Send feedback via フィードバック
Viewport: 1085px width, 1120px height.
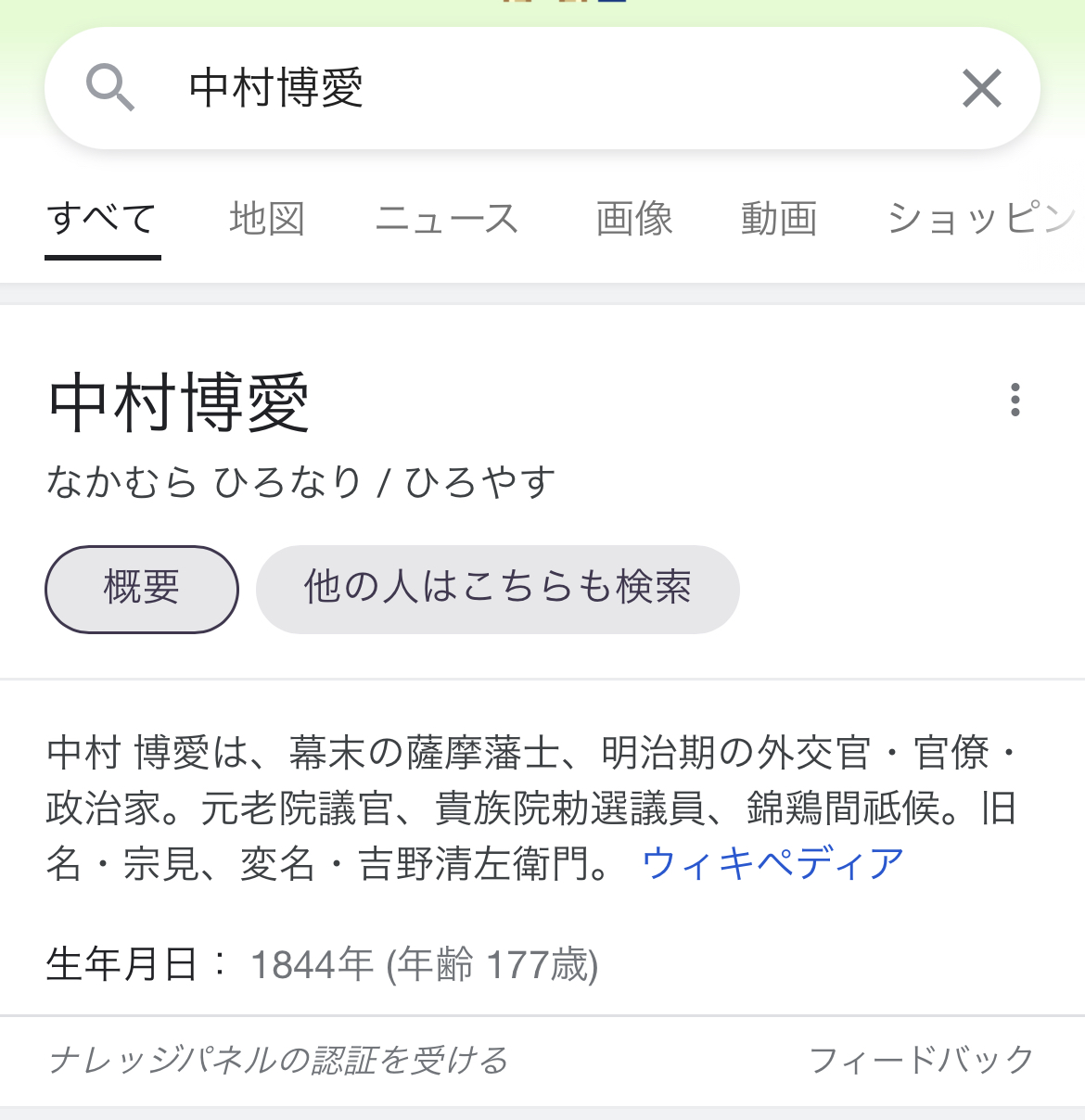[921, 1060]
